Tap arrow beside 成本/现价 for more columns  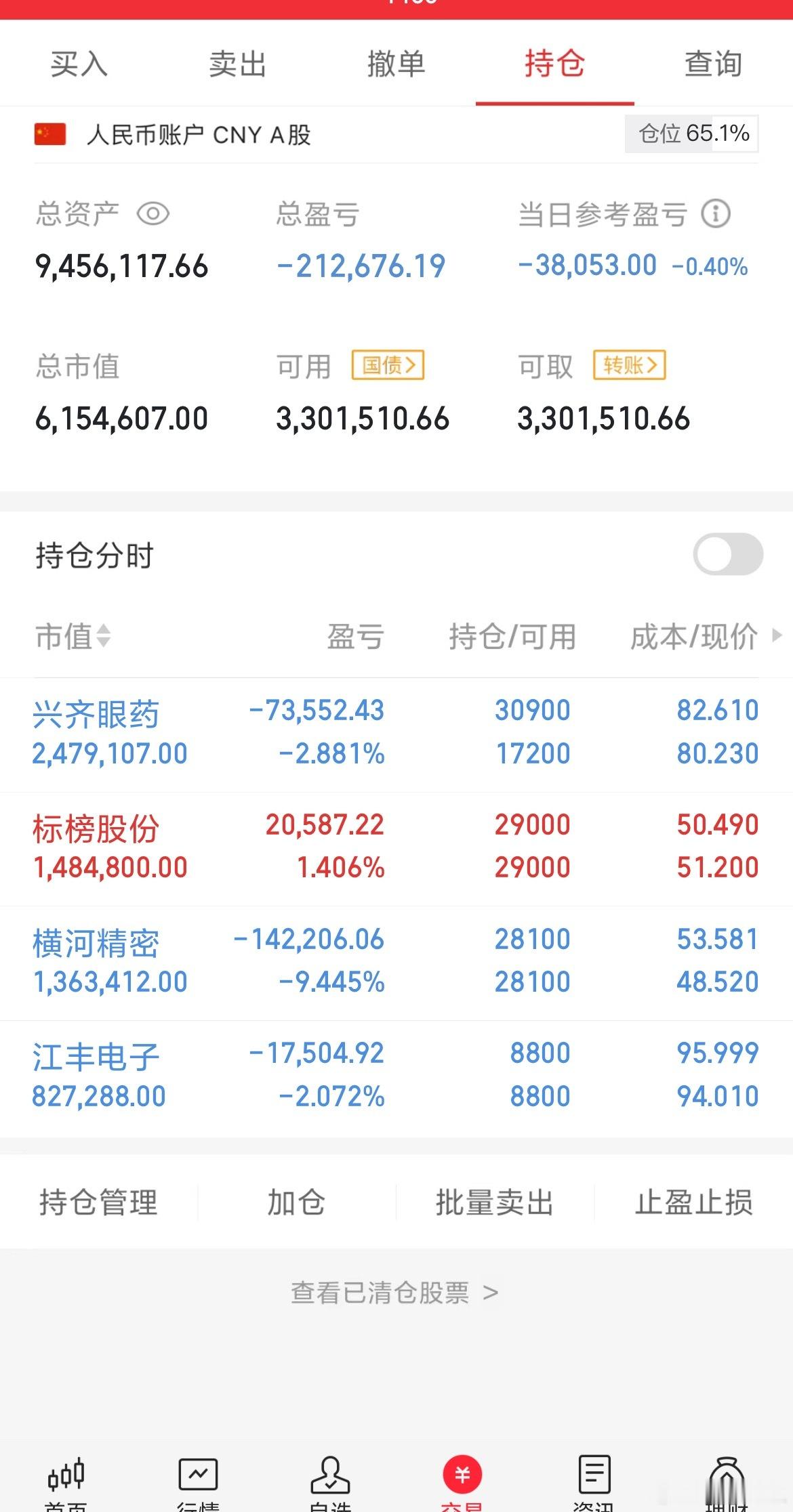click(778, 637)
